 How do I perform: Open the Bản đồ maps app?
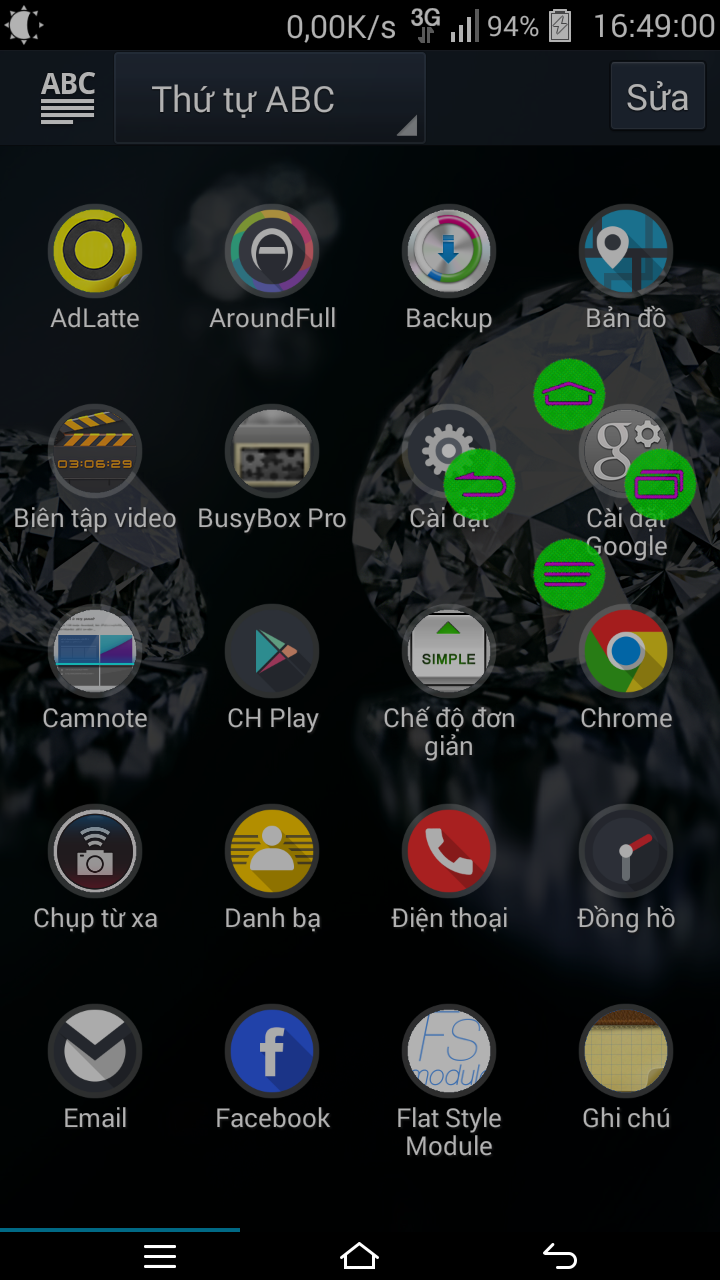(x=626, y=250)
